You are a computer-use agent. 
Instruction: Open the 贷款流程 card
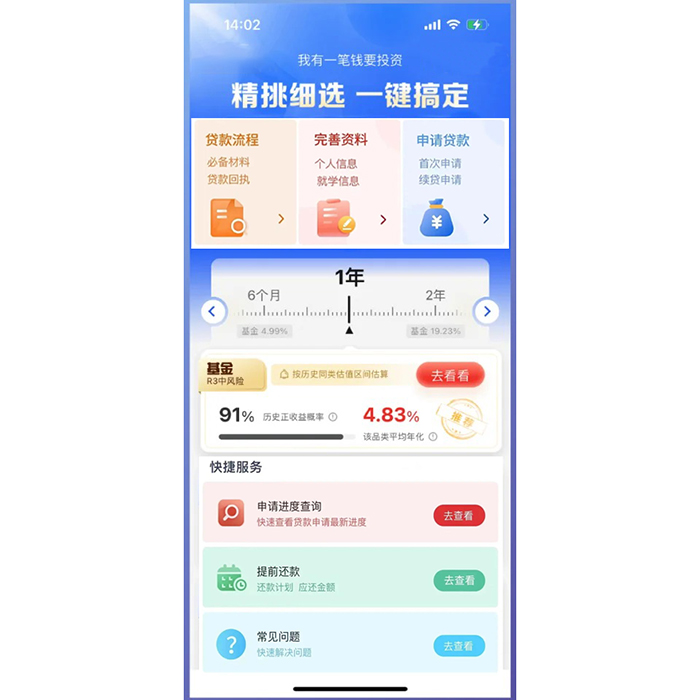[244, 182]
